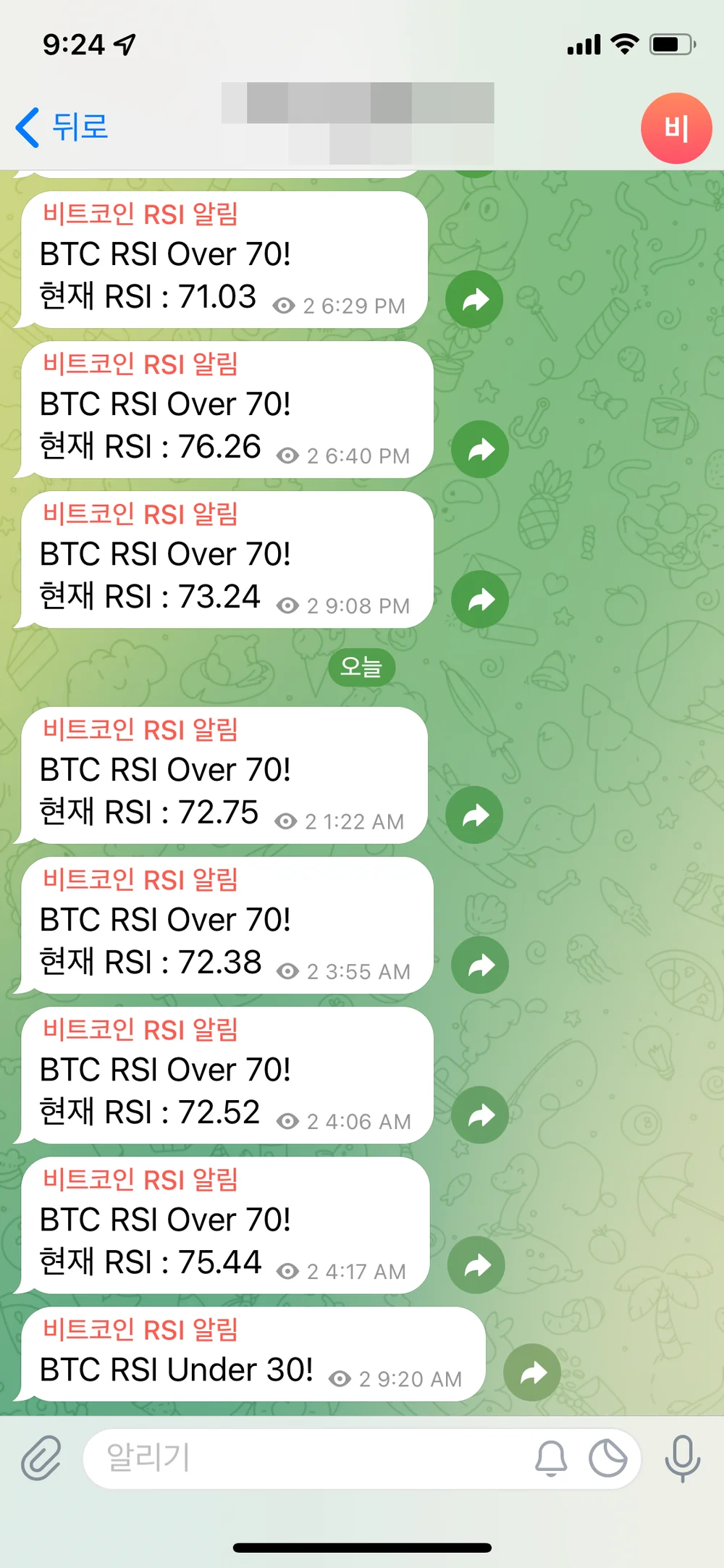Forward the RSI 73.24 alert message
The image size is (724, 1568).
pyautogui.click(x=480, y=599)
